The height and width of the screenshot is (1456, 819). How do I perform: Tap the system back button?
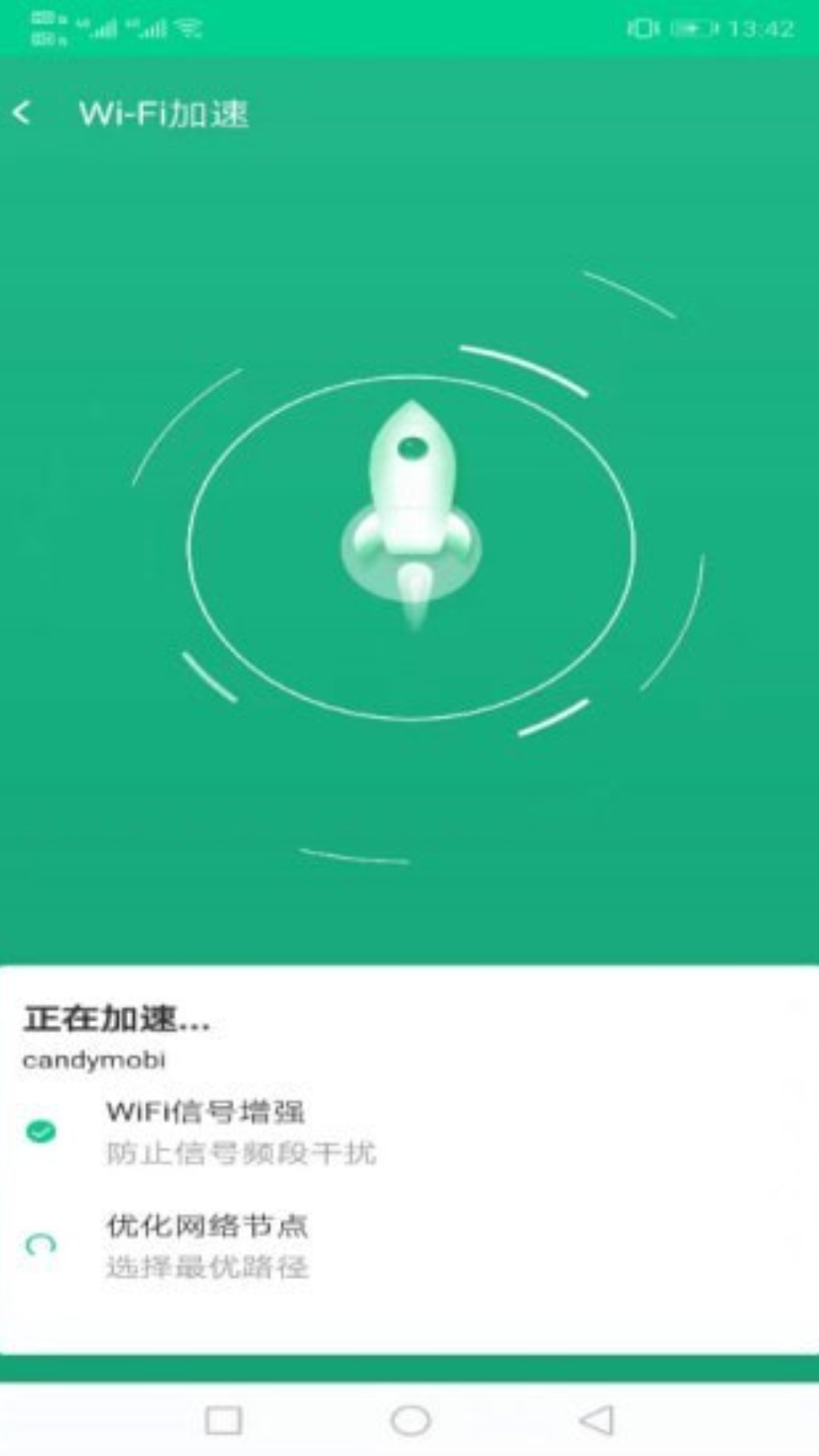pyautogui.click(x=597, y=1420)
